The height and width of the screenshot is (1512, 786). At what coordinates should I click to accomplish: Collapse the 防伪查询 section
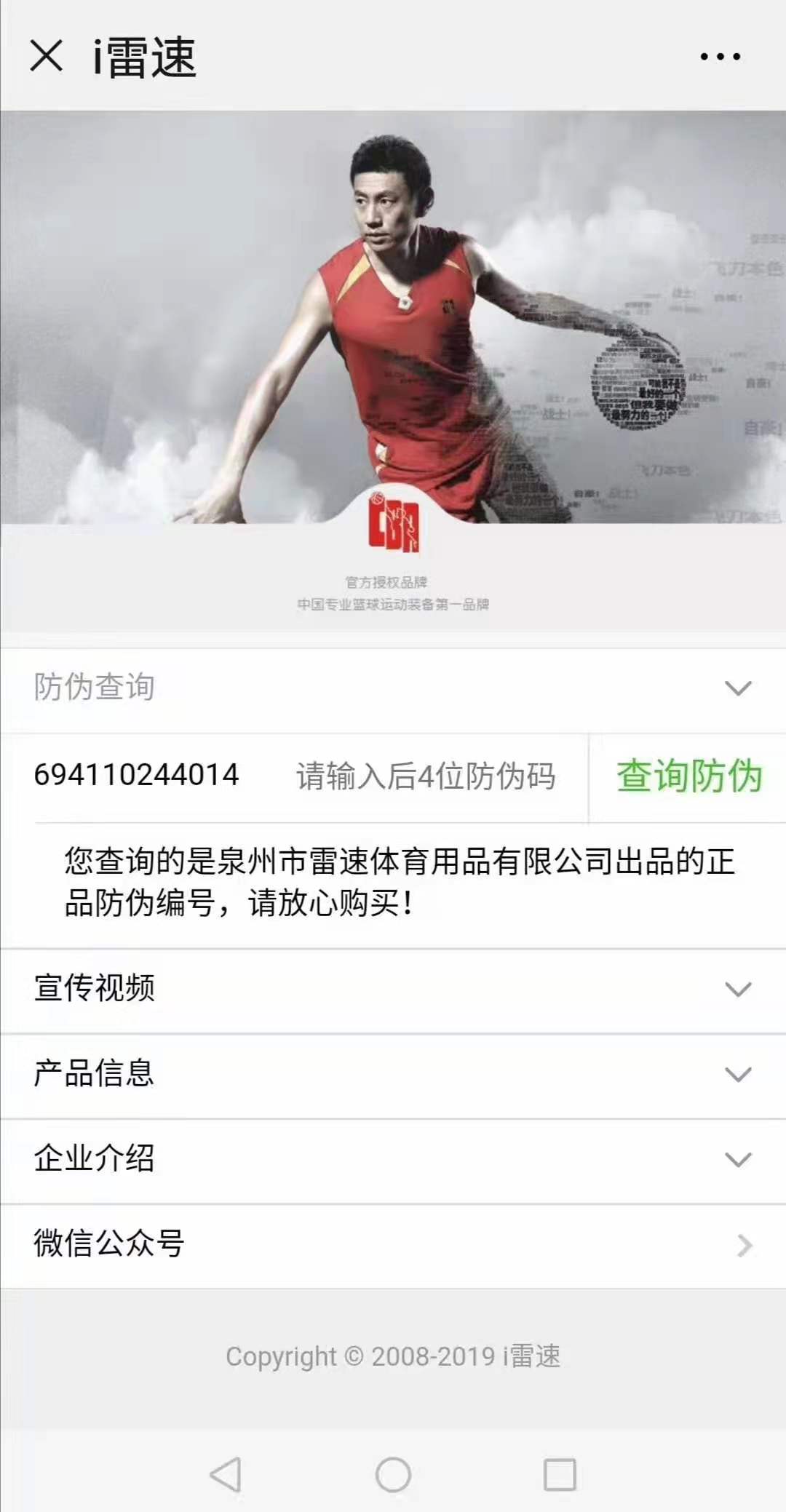(x=738, y=688)
